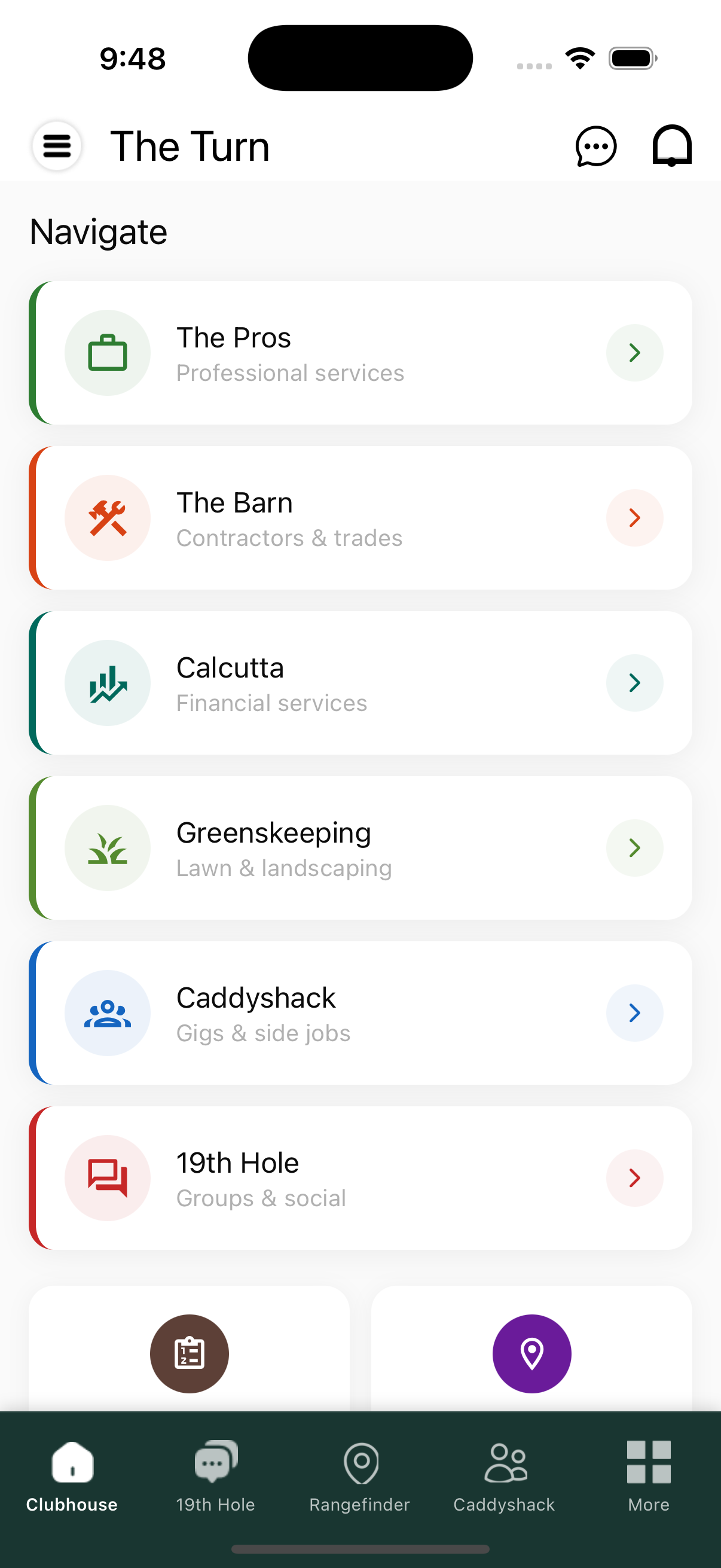Expand the Calcutta section chevron
721x1568 pixels.
point(634,682)
